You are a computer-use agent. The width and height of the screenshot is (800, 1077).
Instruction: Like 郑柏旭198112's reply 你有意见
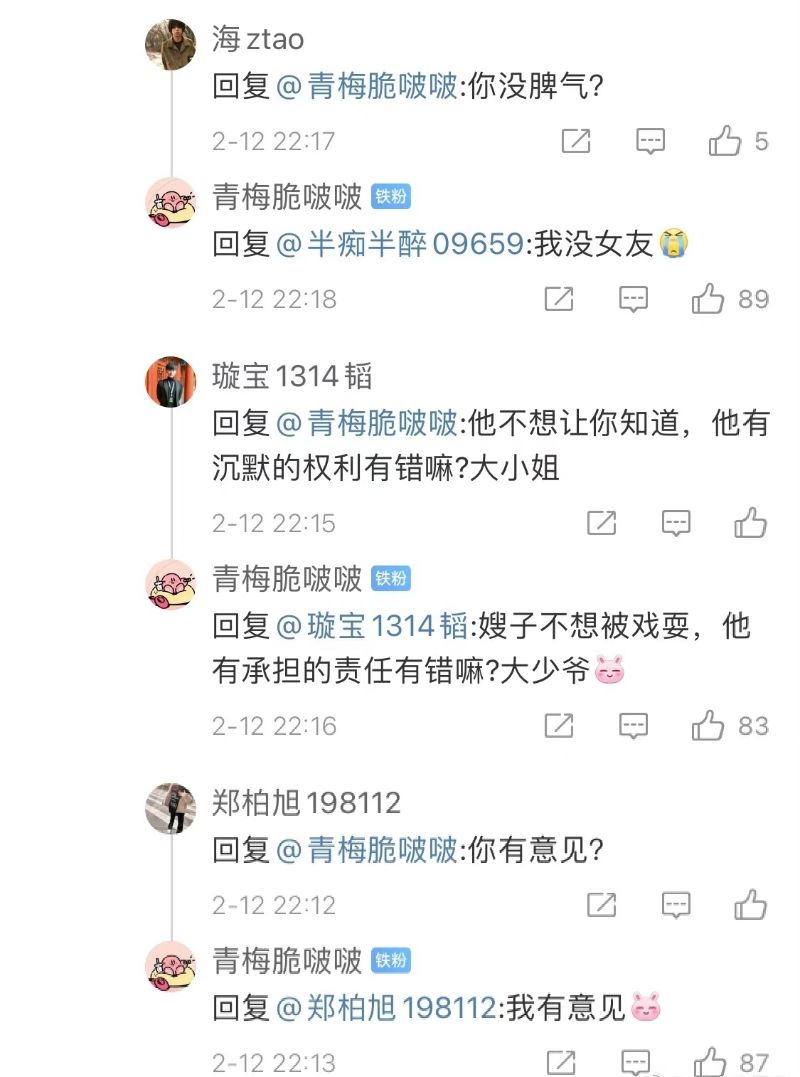coord(750,905)
